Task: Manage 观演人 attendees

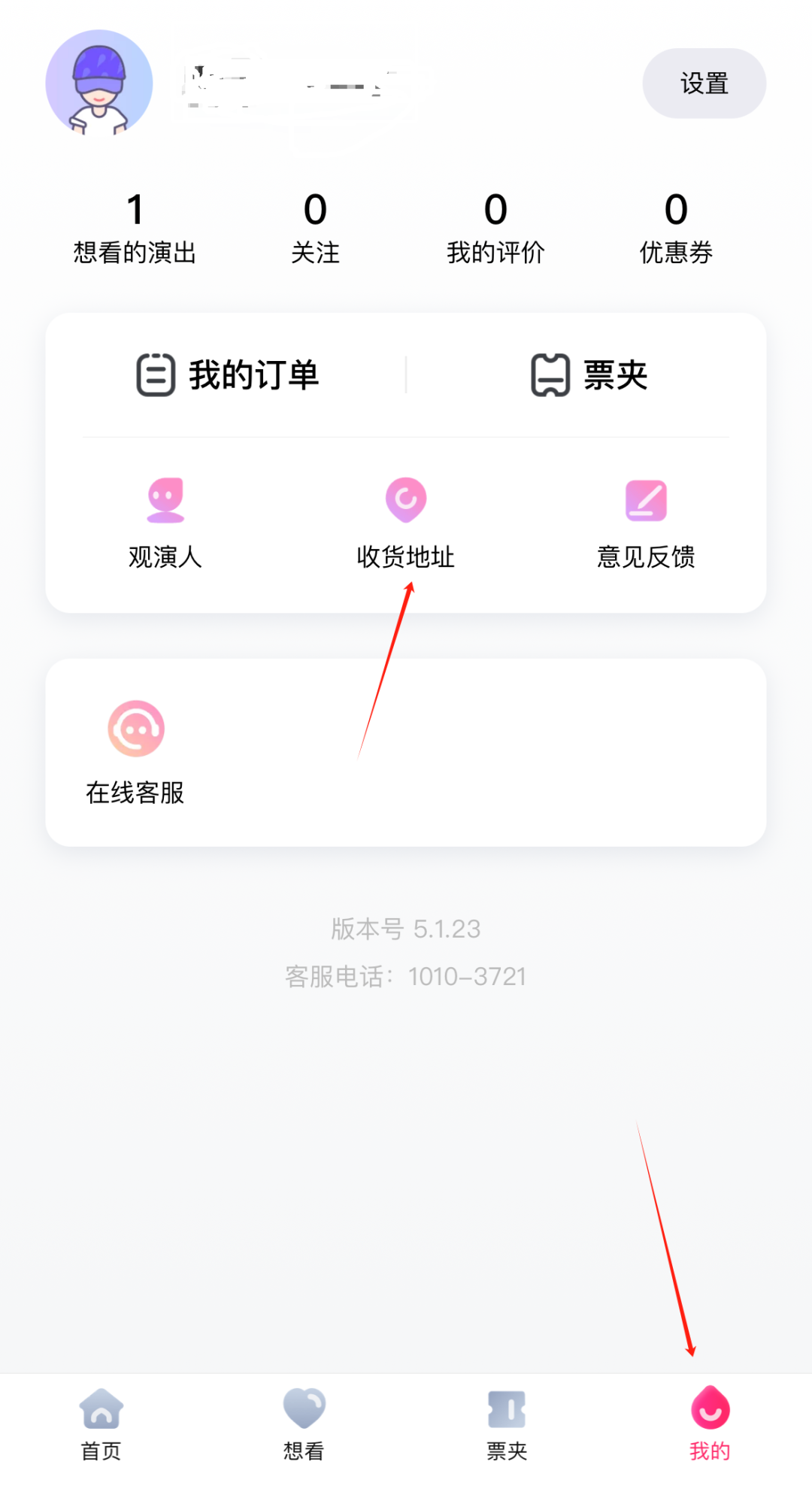Action: tap(165, 523)
